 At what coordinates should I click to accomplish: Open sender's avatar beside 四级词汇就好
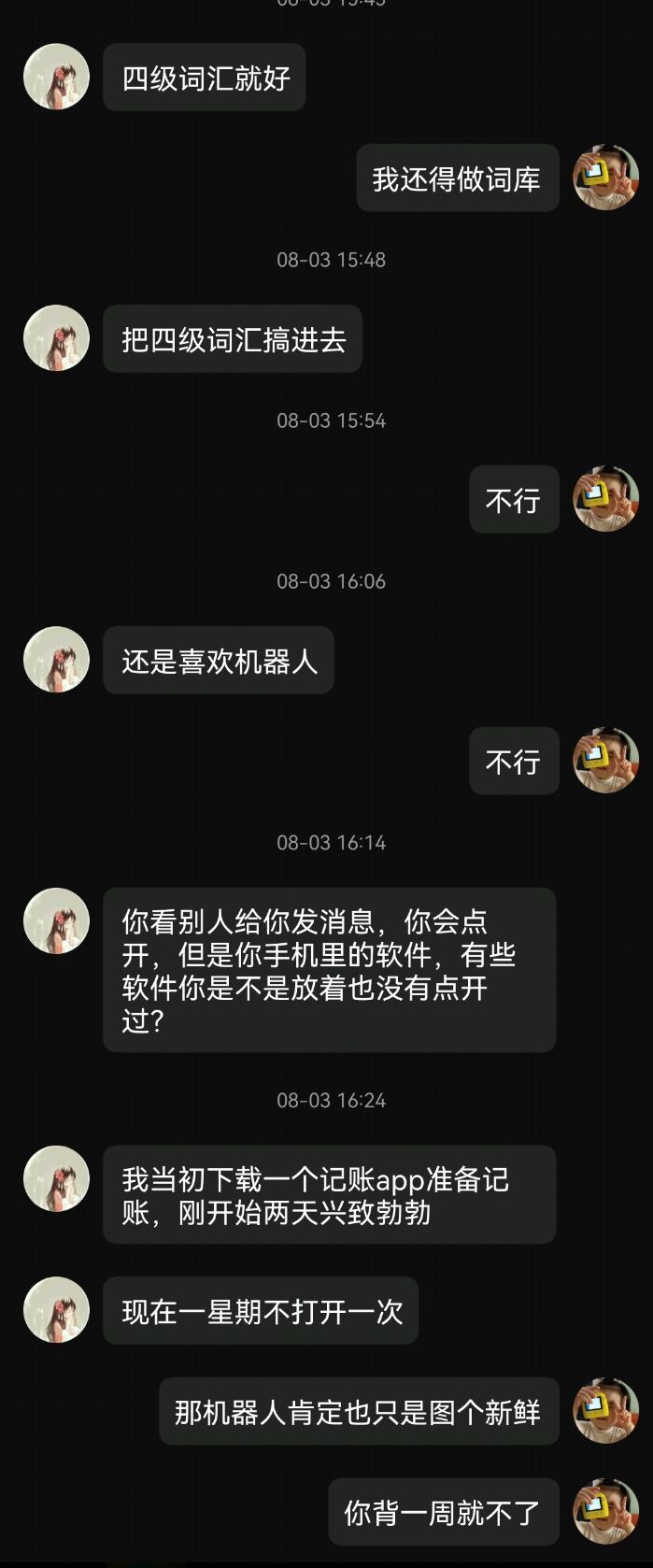coord(56,77)
